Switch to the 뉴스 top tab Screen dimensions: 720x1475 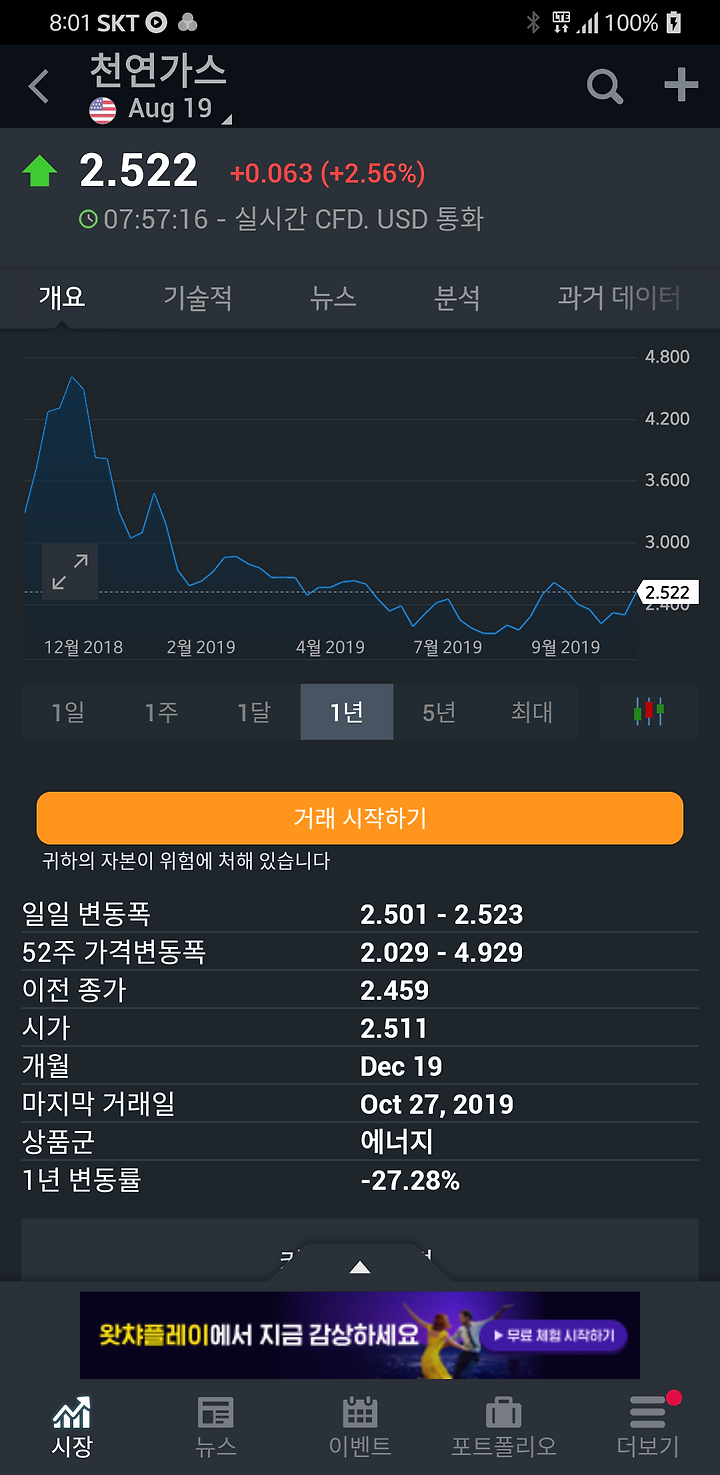(333, 297)
